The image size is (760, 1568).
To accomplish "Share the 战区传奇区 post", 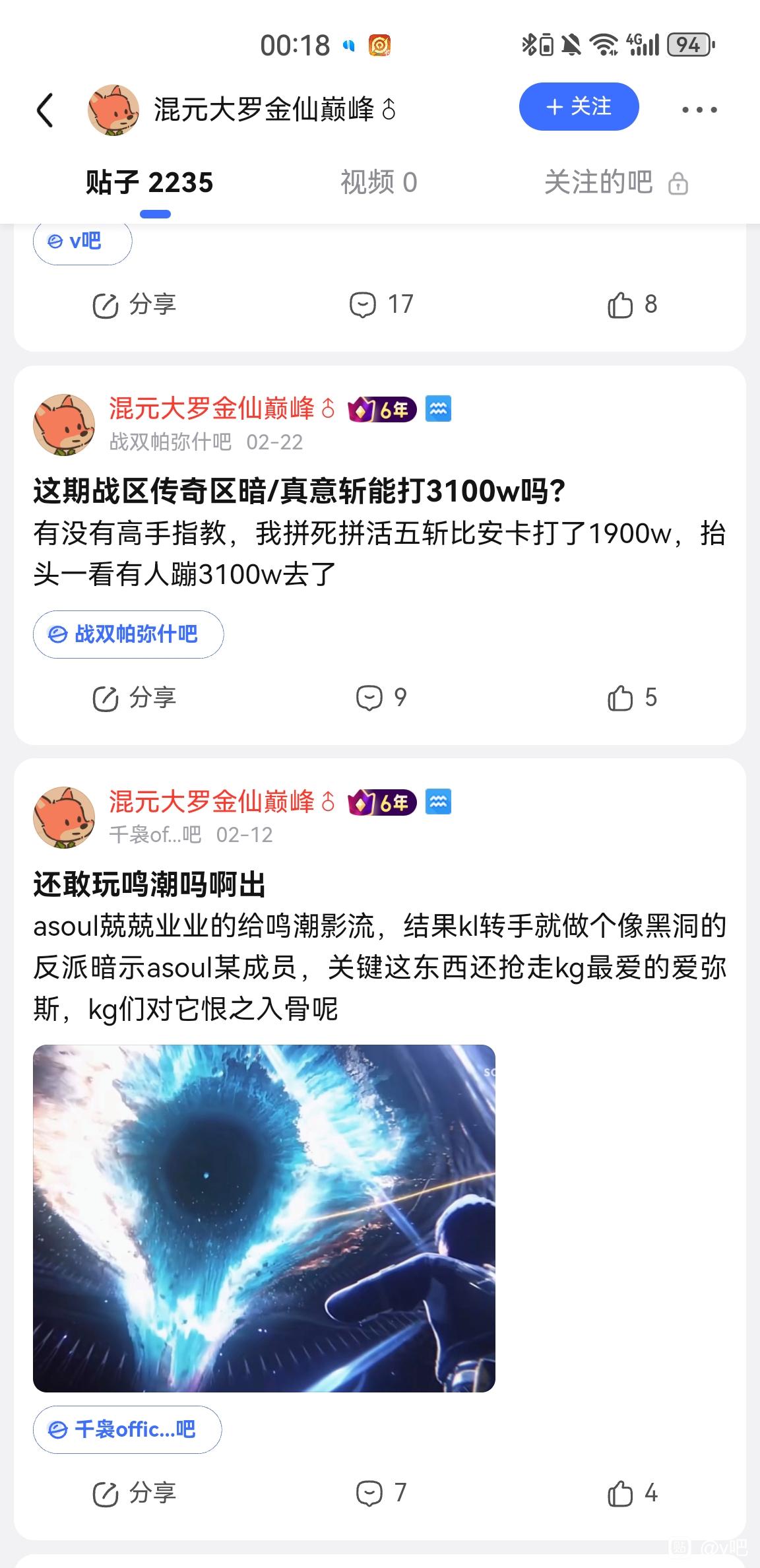I will (x=135, y=698).
